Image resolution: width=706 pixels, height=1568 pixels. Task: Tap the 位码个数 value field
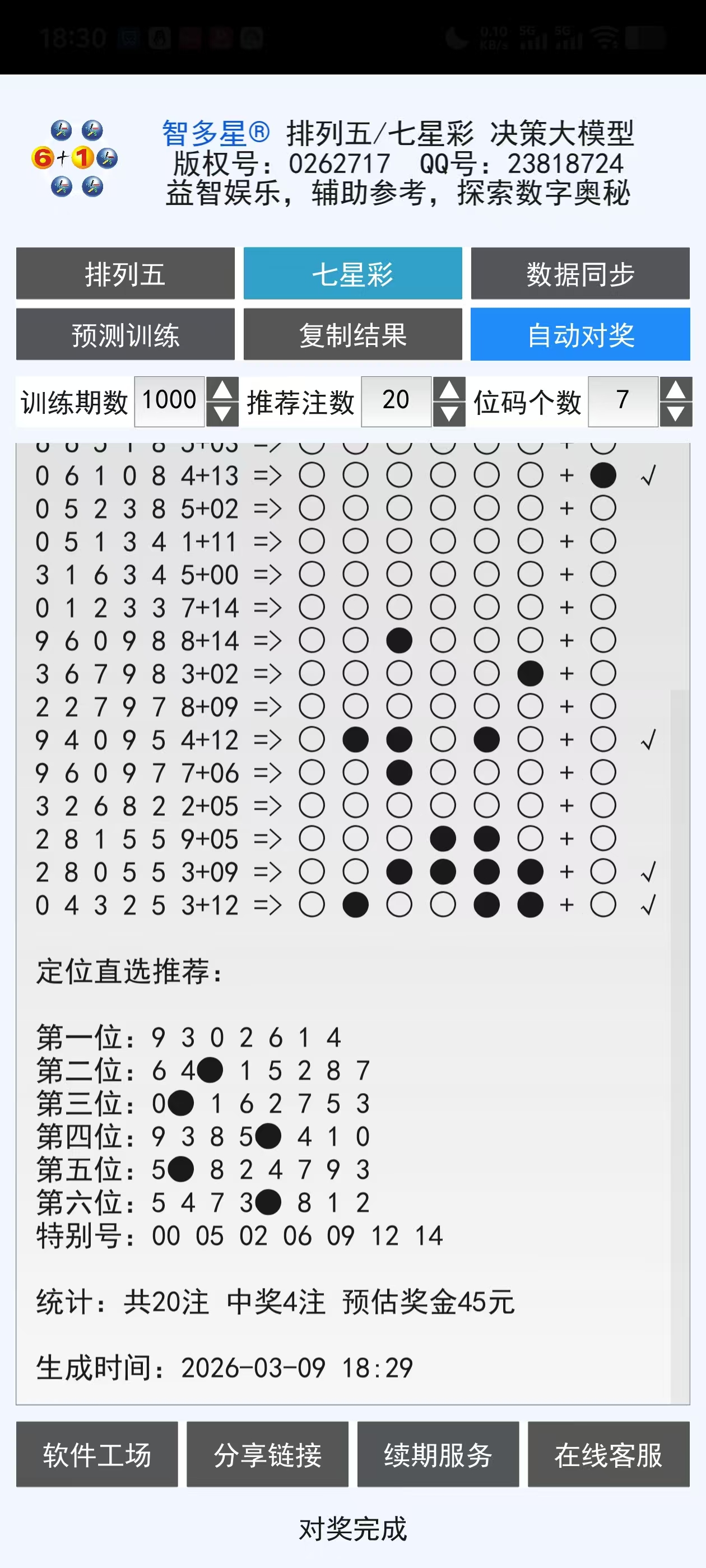[x=623, y=401]
